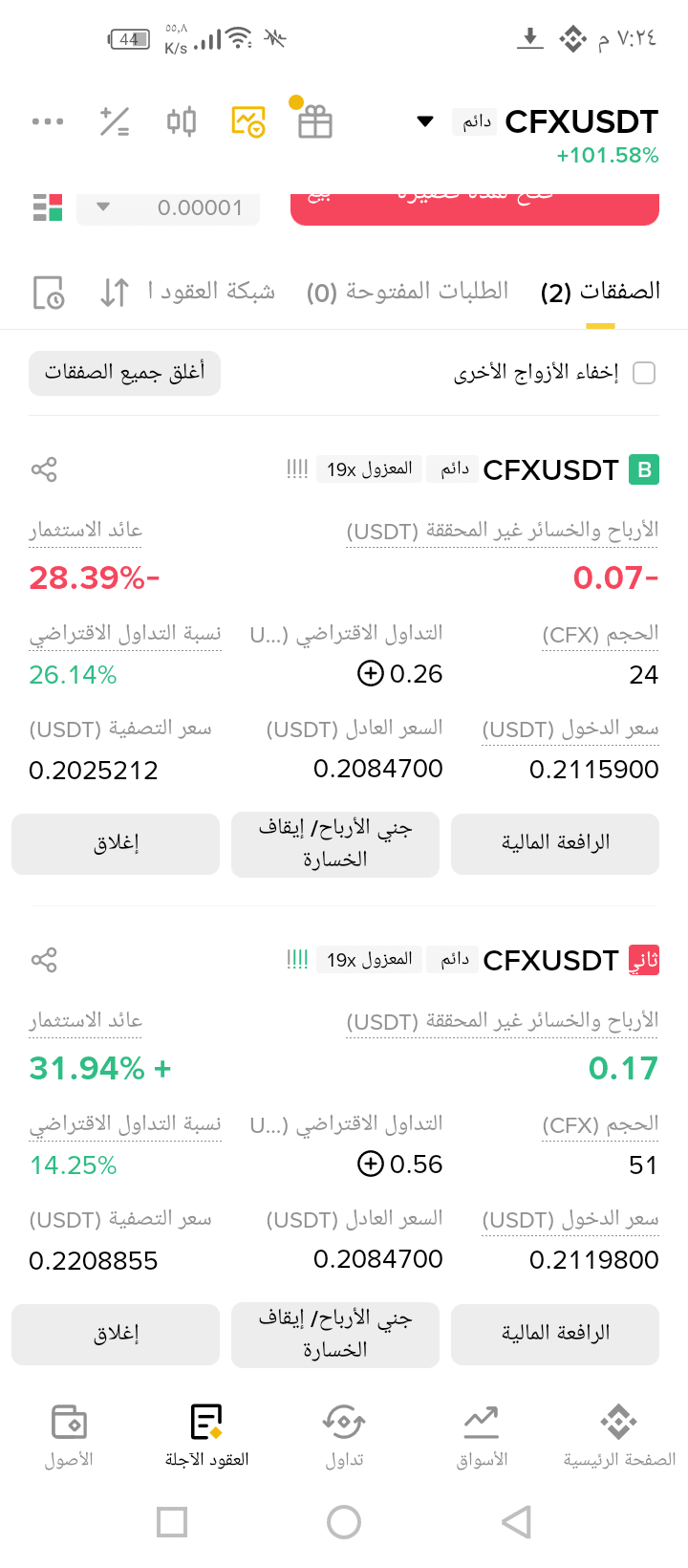
Task: Close the position sized 24 CFX
Action: tap(116, 843)
